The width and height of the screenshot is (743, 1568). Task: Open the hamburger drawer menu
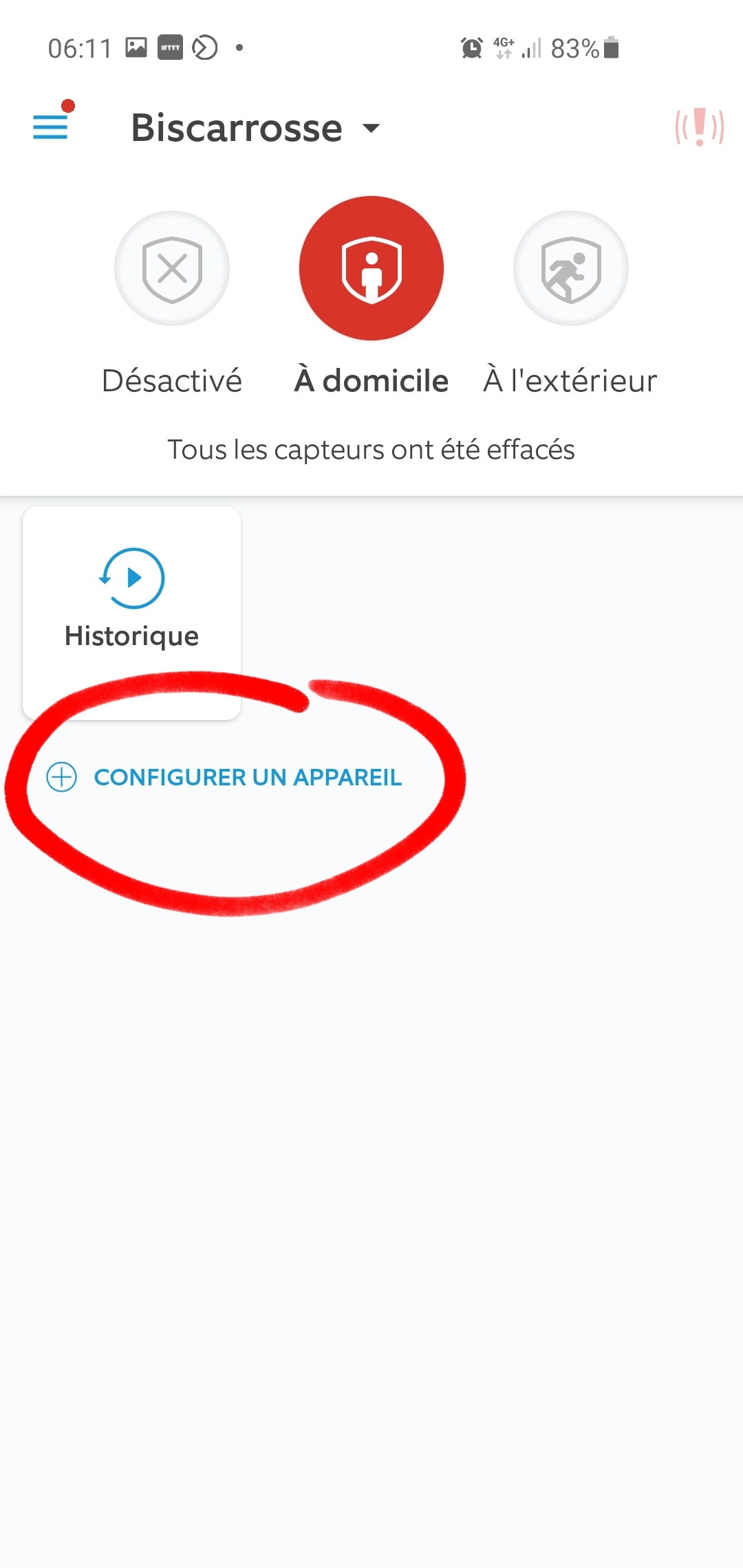click(x=50, y=127)
